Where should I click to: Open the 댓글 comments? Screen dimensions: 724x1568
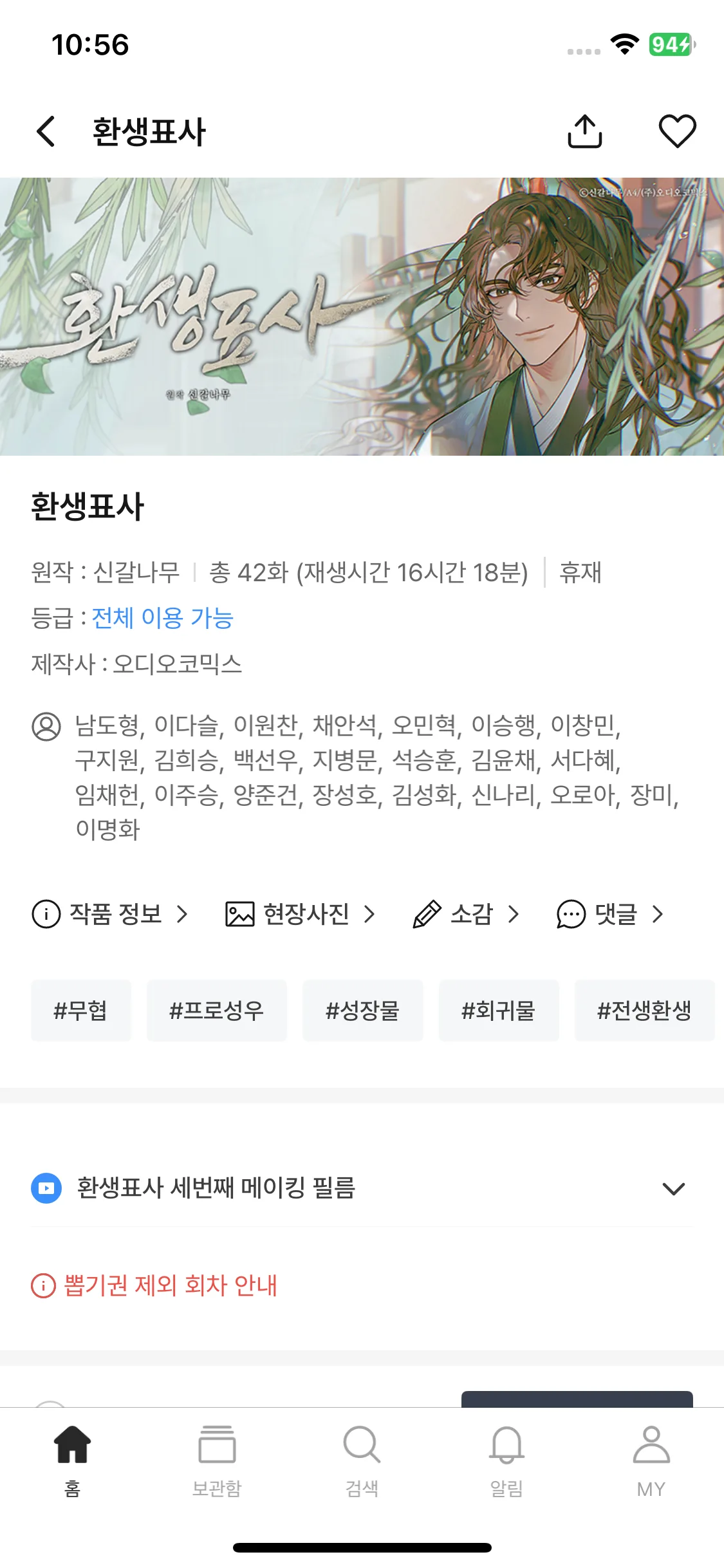coord(610,914)
